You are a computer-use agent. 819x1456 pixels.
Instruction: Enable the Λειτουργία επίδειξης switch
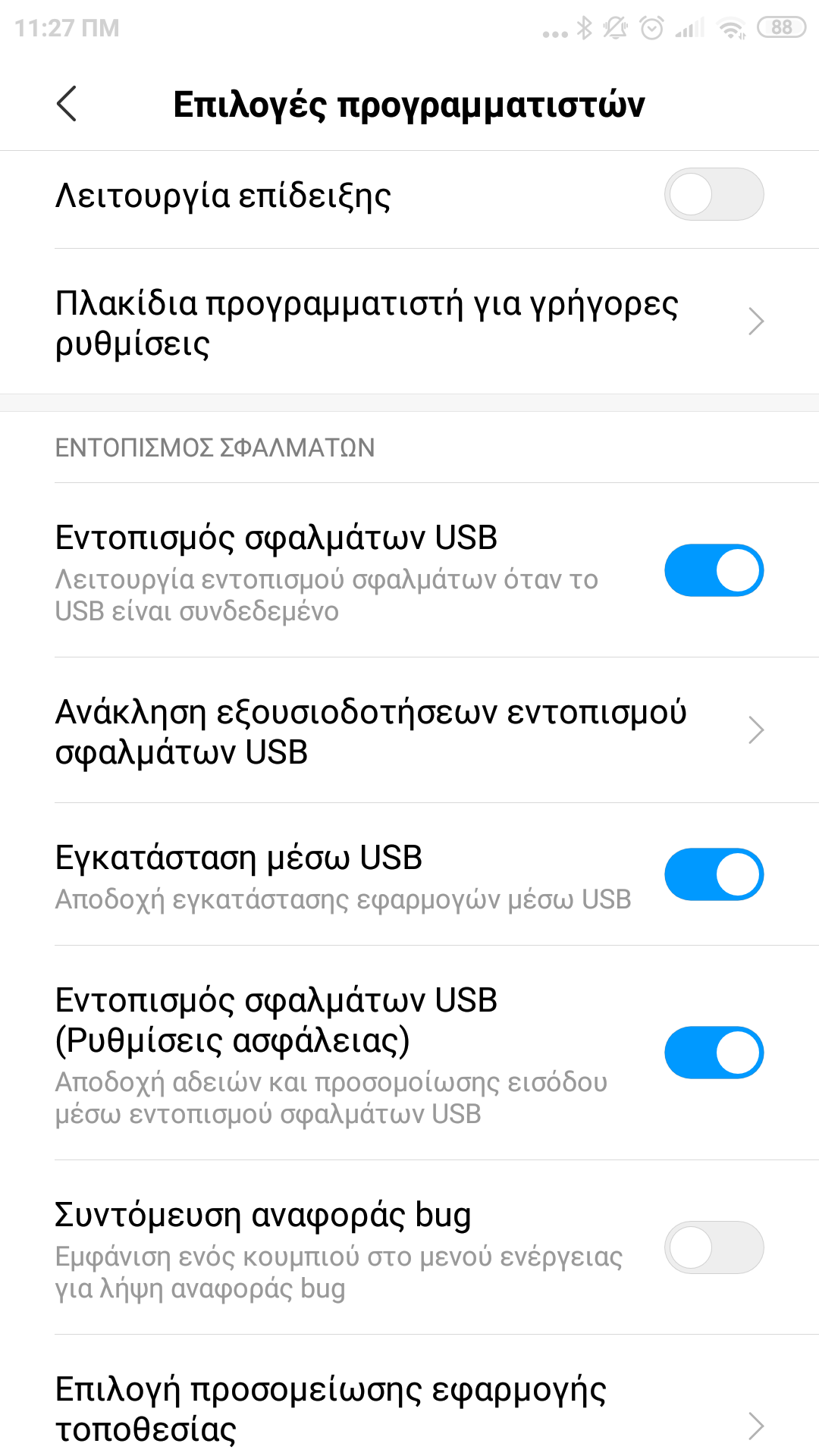point(714,195)
